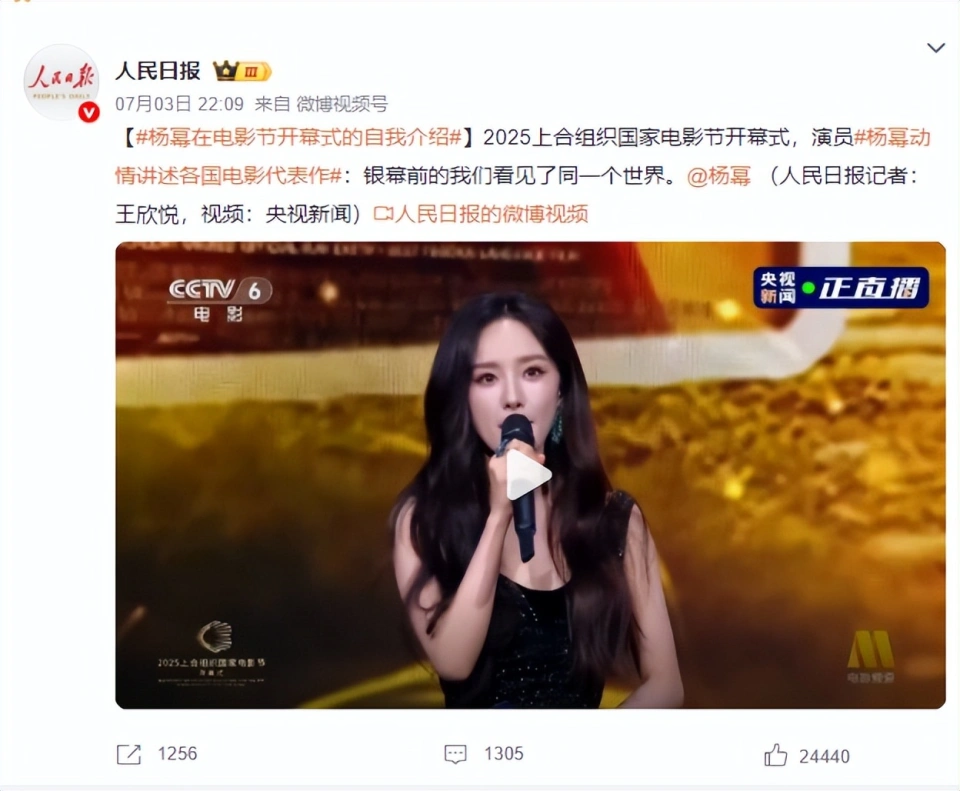Open hashtag #杨幂在电影节开幕式的自我介绍#
The width and height of the screenshot is (960, 791).
tap(297, 137)
